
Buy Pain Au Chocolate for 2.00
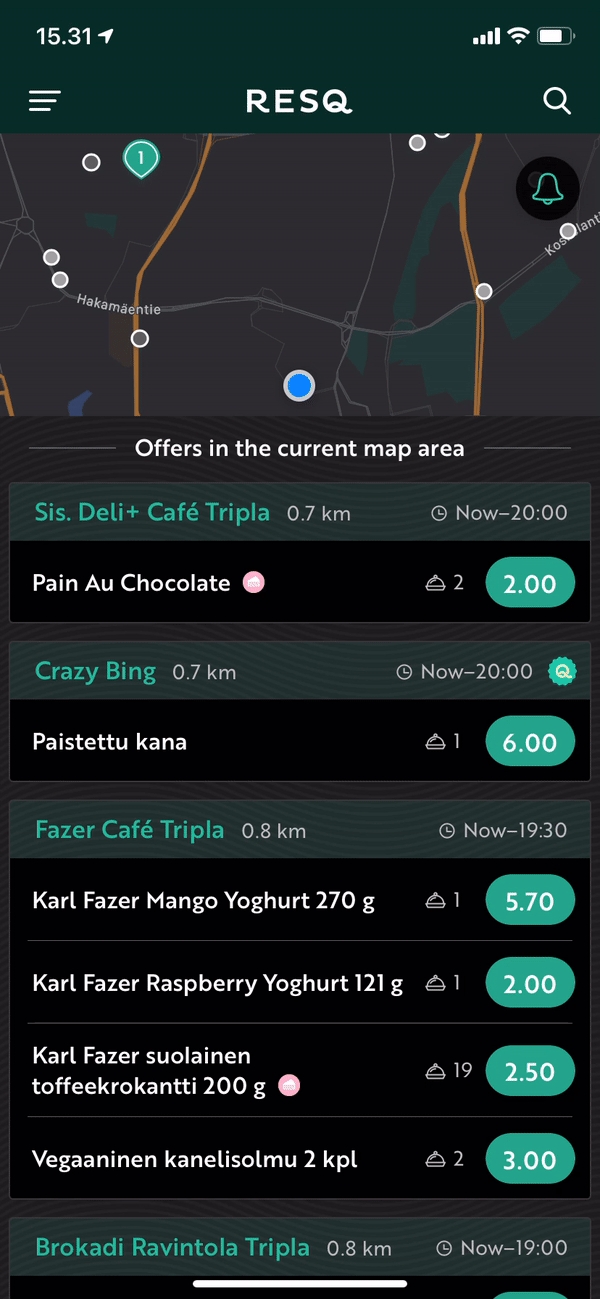pyautogui.click(x=530, y=584)
